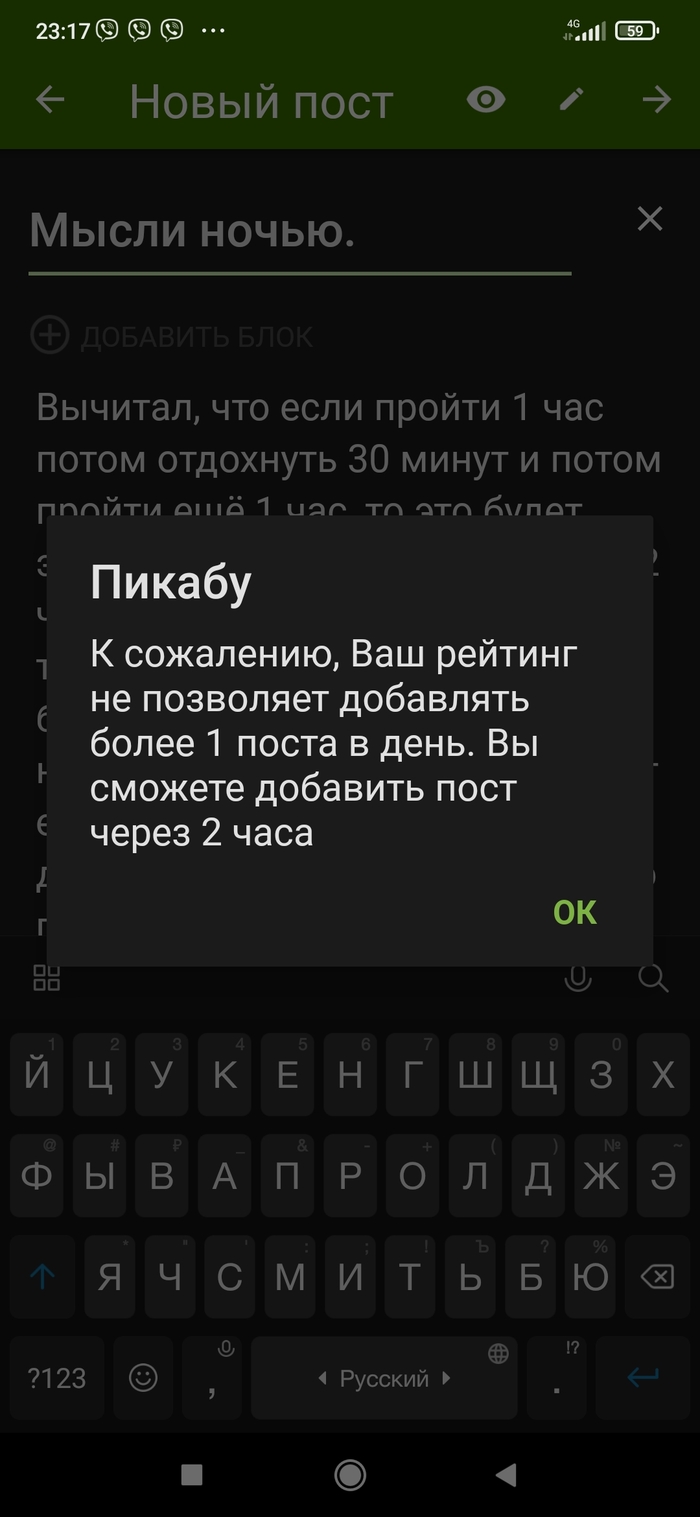Open the keyboard grid menu icon
700x1517 pixels.
coord(47,979)
